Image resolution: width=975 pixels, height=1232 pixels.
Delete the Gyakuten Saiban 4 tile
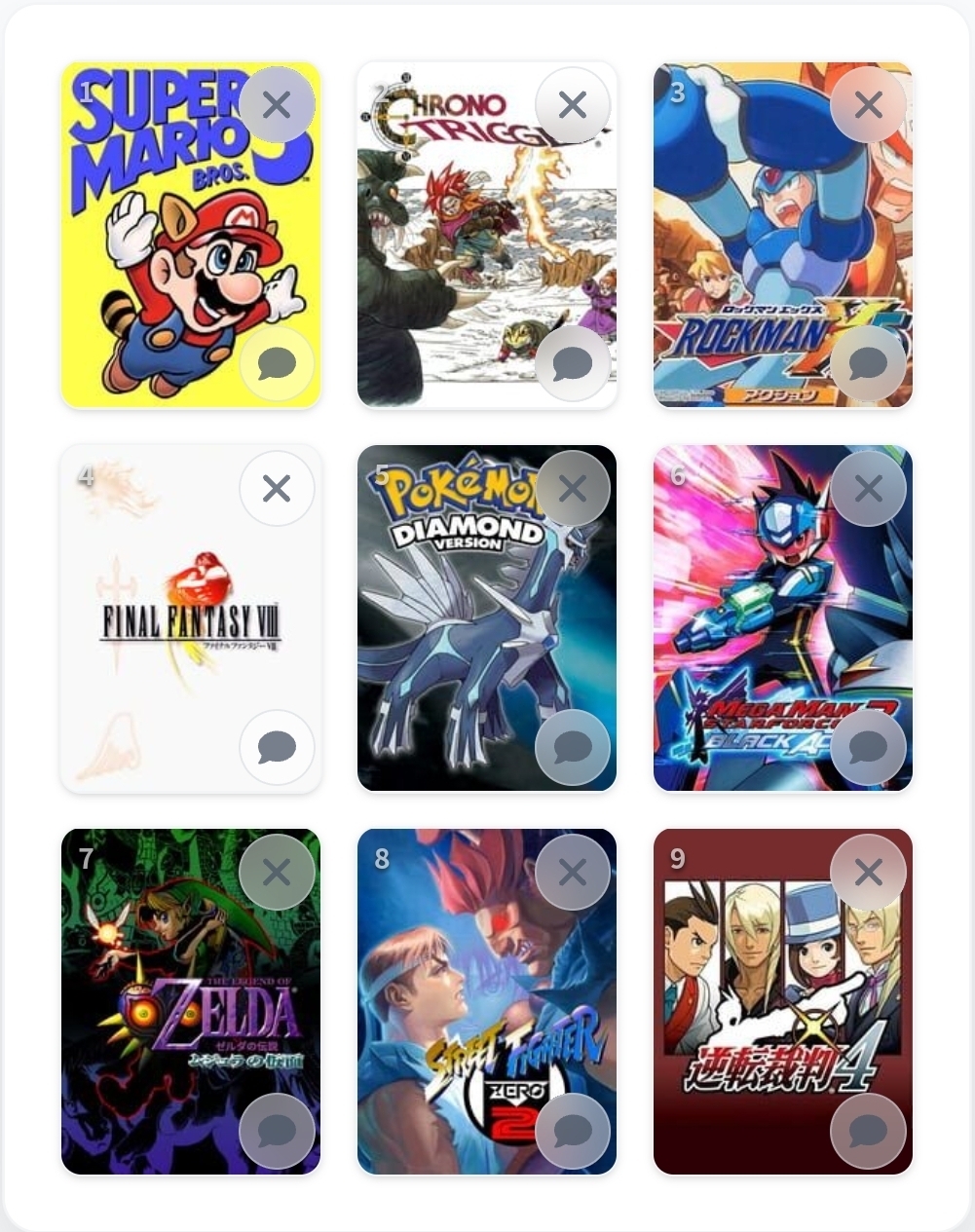tap(868, 873)
